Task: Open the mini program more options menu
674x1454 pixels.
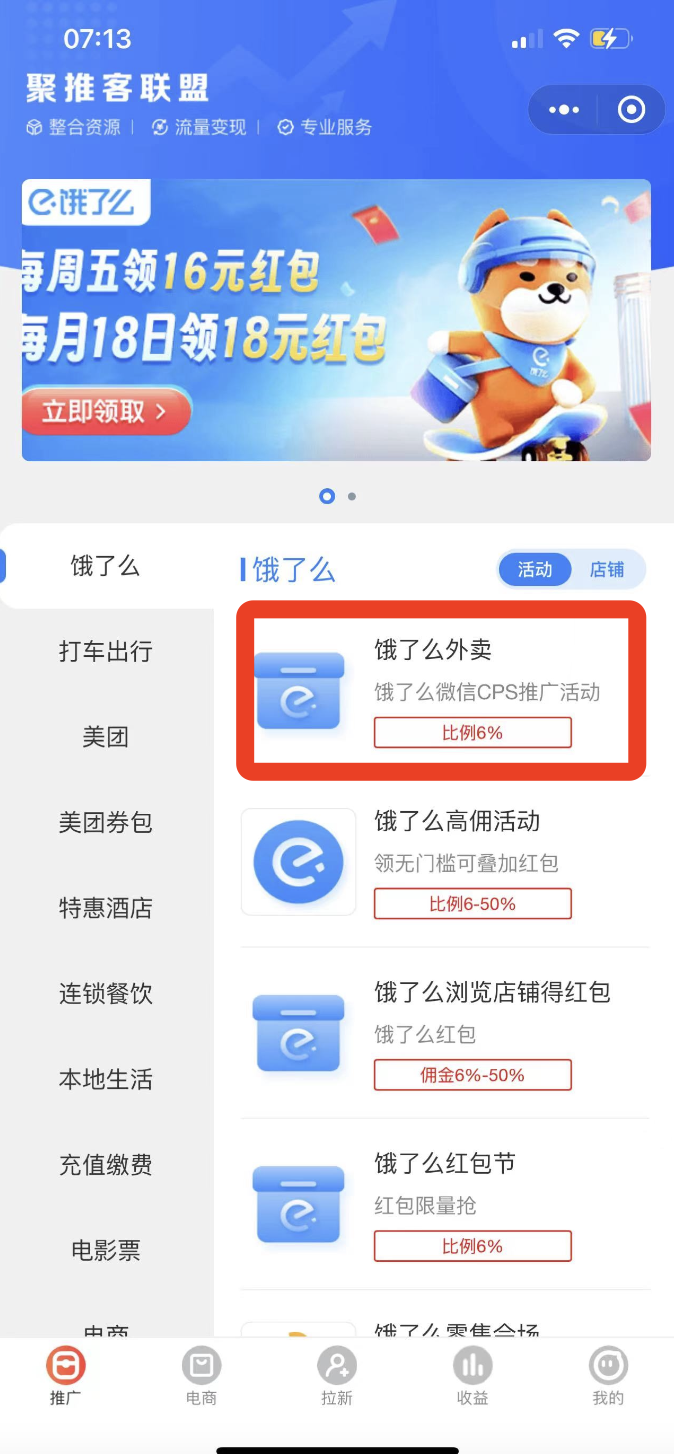Action: pos(564,110)
